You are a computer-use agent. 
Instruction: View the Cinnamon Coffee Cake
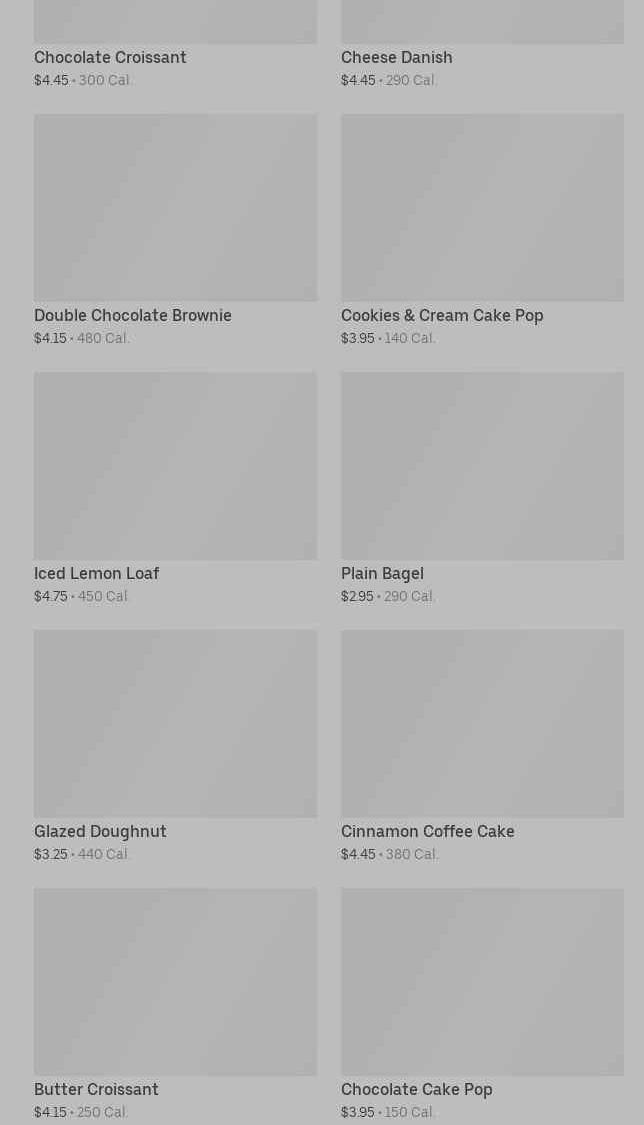(x=482, y=746)
